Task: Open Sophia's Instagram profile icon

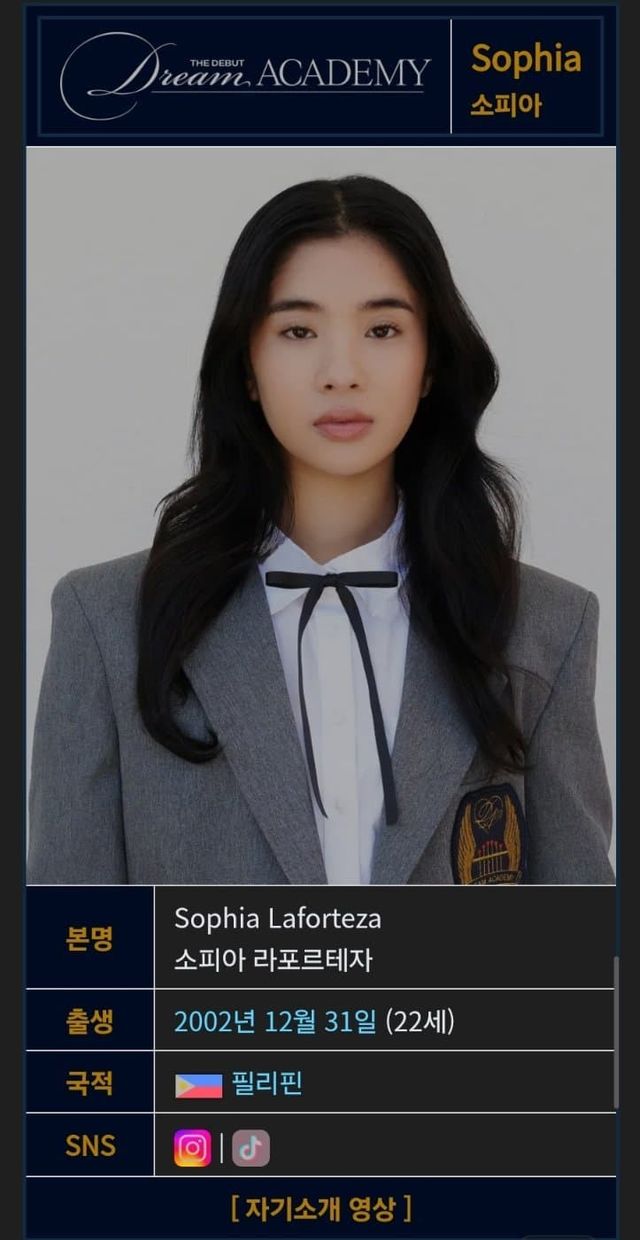Action: [193, 1148]
